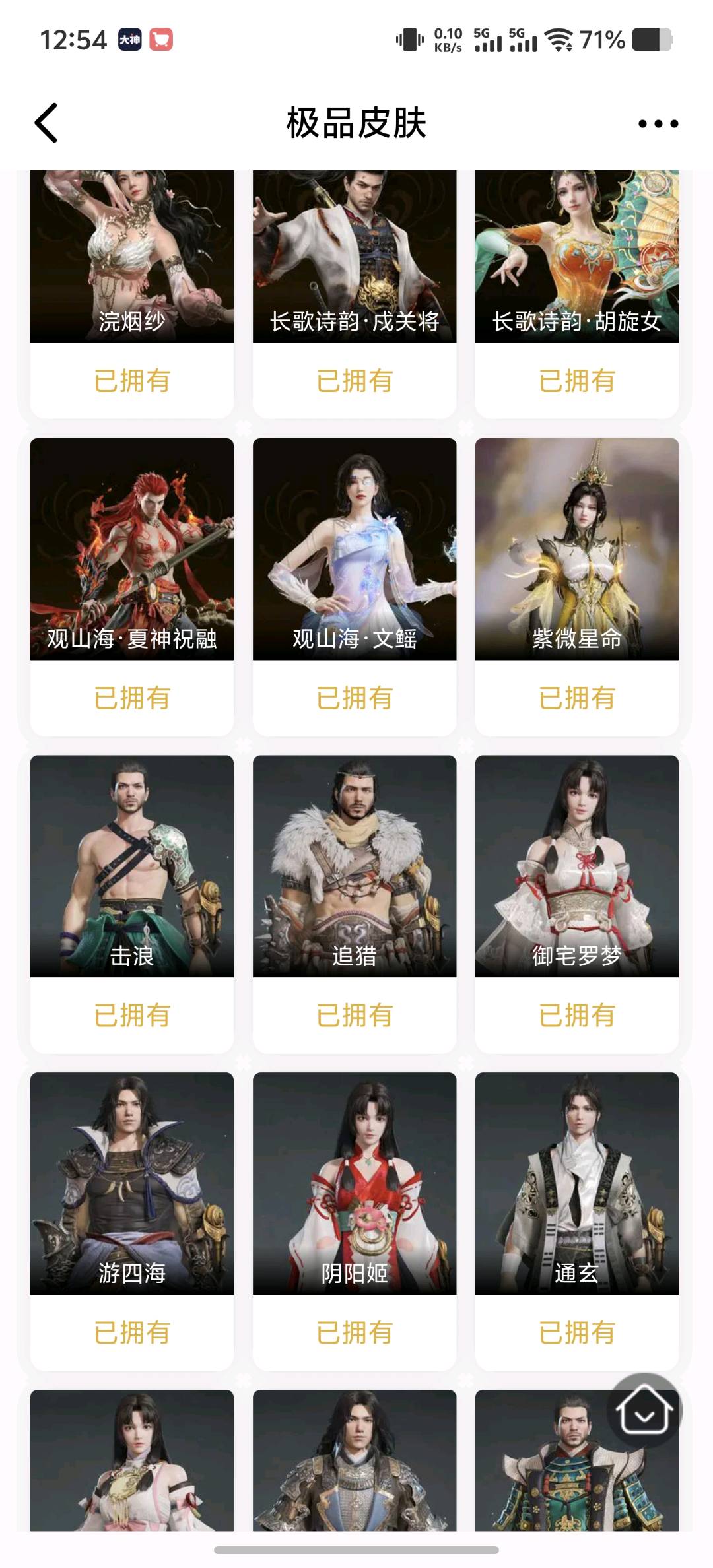713x1568 pixels.
Task: Open the three-dot overflow menu
Action: click(658, 123)
